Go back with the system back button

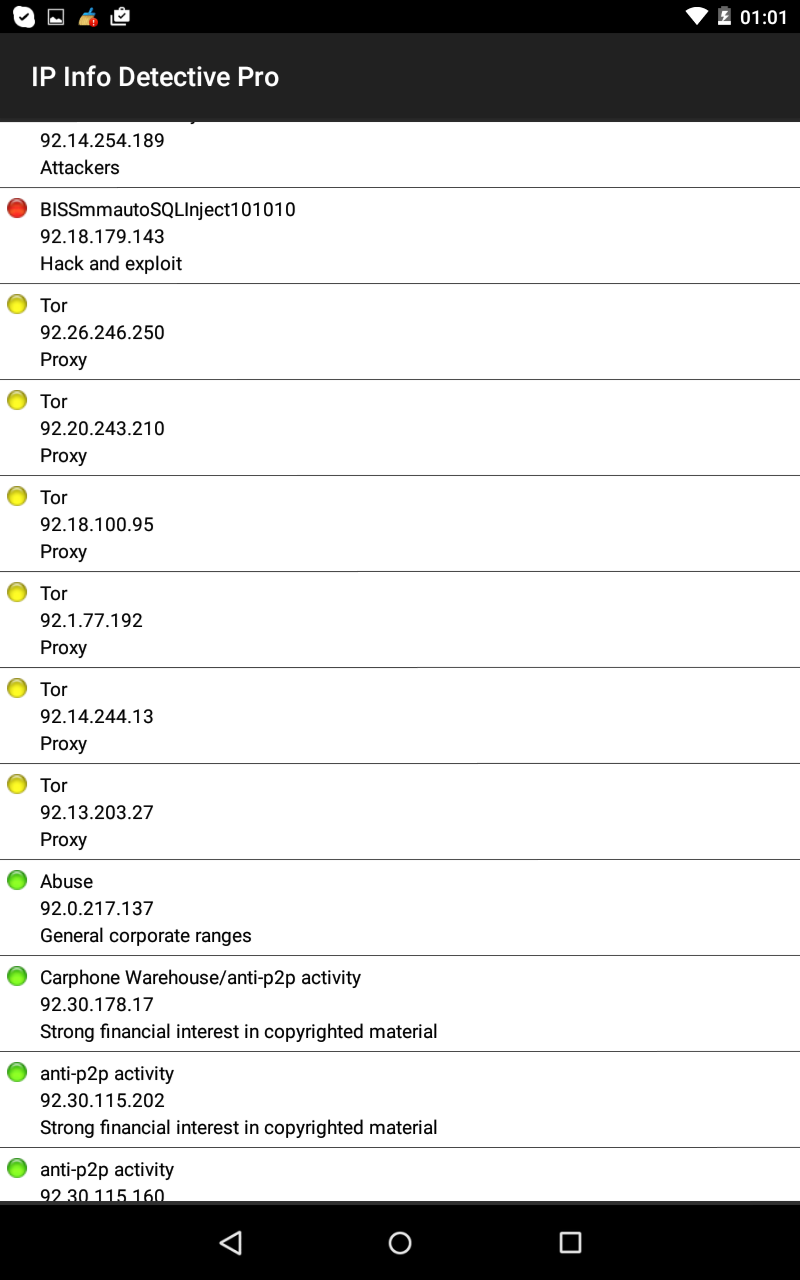tap(231, 1242)
